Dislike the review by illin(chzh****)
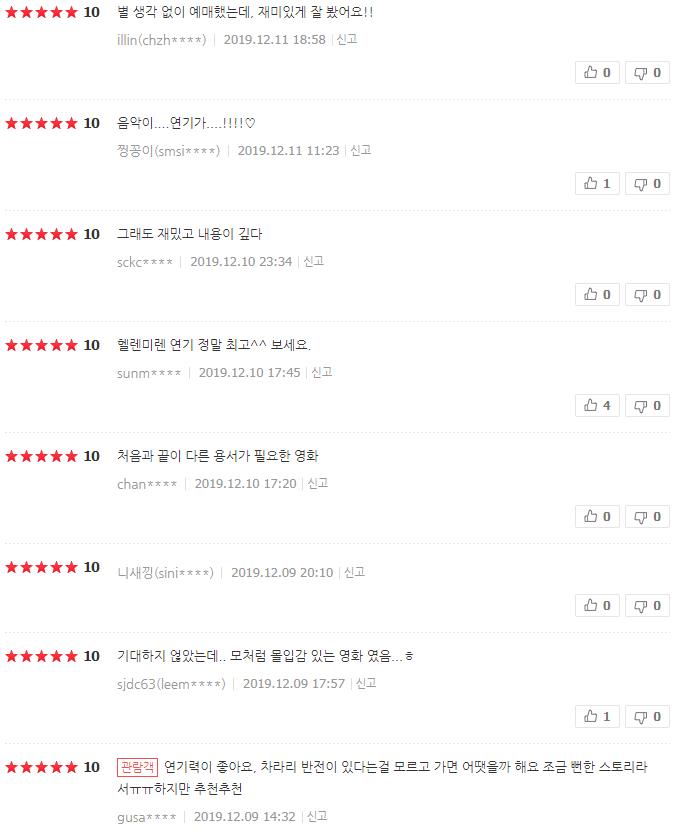This screenshot has height=831, width=677. (x=648, y=73)
